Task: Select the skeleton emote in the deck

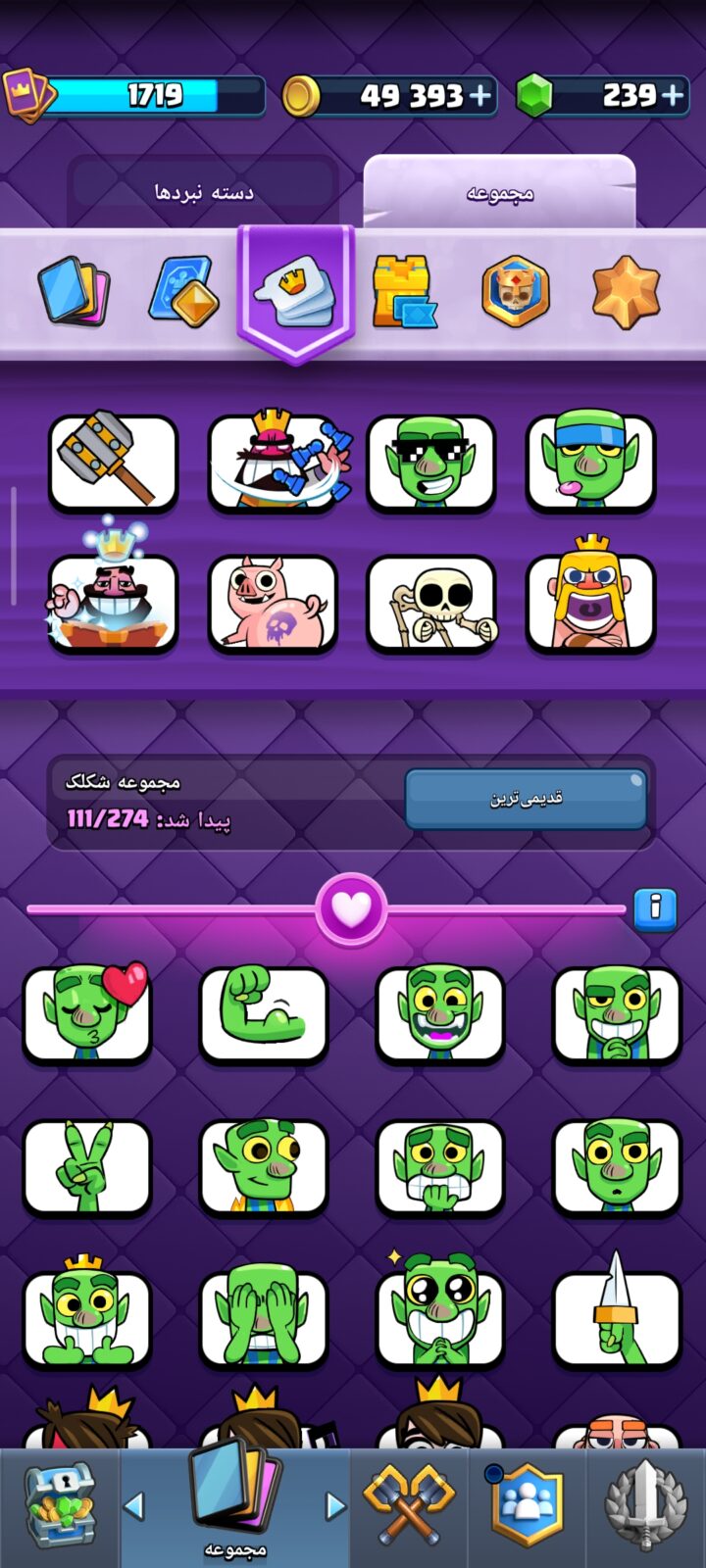Action: pyautogui.click(x=431, y=603)
